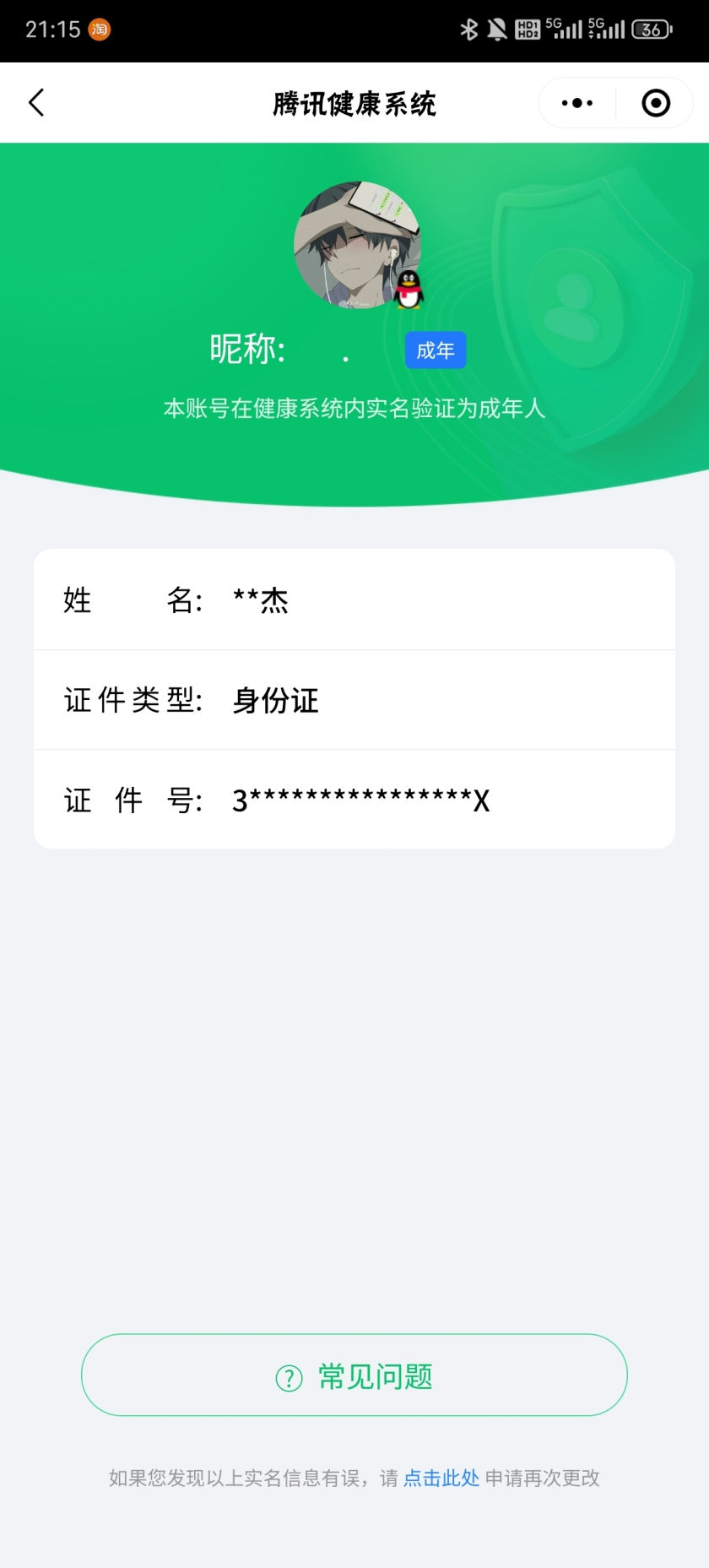Select the masked name row **杰

pos(354,600)
